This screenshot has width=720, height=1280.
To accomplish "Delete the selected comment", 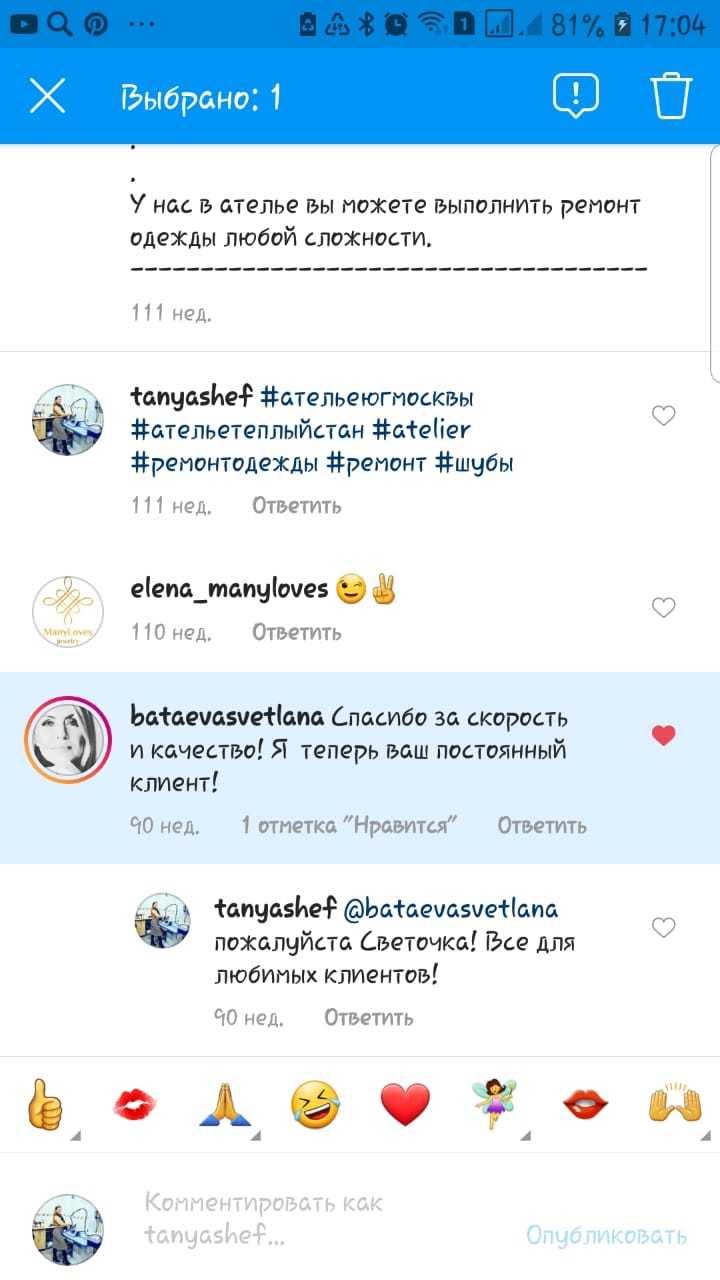I will click(671, 97).
